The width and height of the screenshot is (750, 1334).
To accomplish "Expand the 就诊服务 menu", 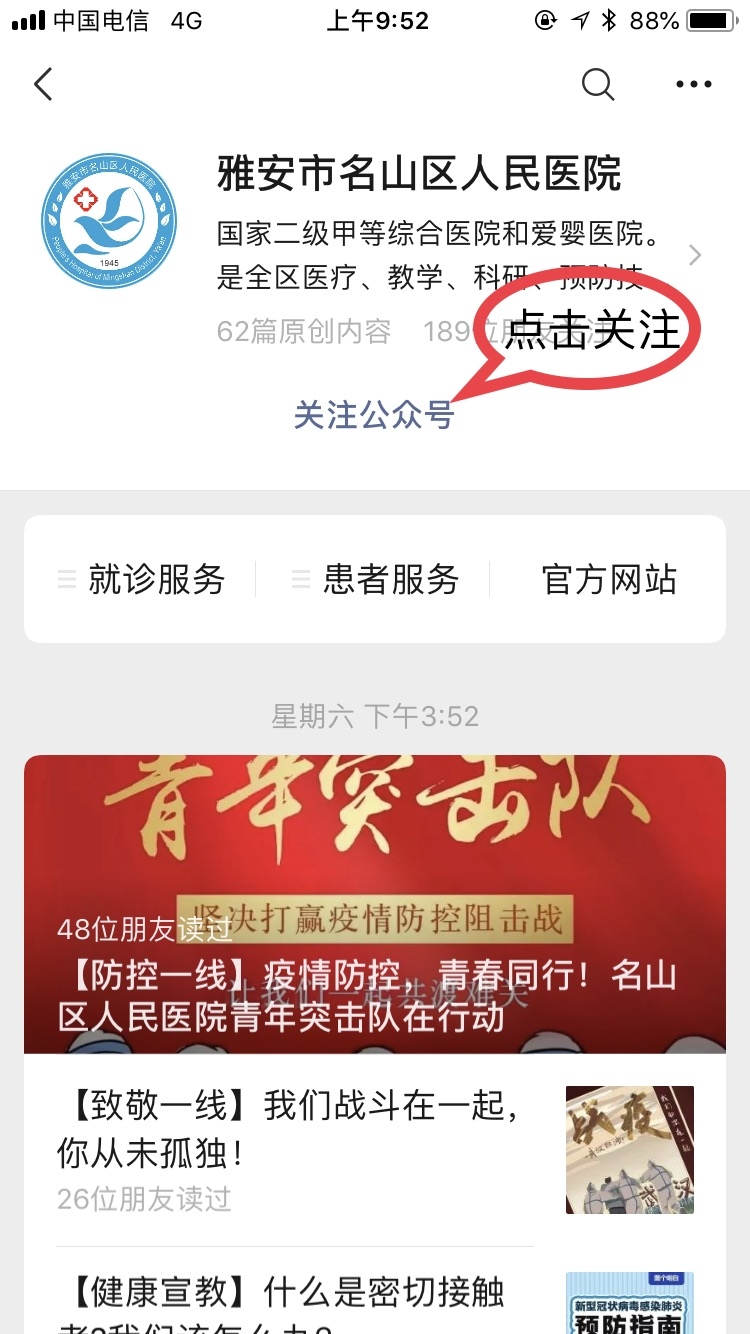I will click(142, 579).
